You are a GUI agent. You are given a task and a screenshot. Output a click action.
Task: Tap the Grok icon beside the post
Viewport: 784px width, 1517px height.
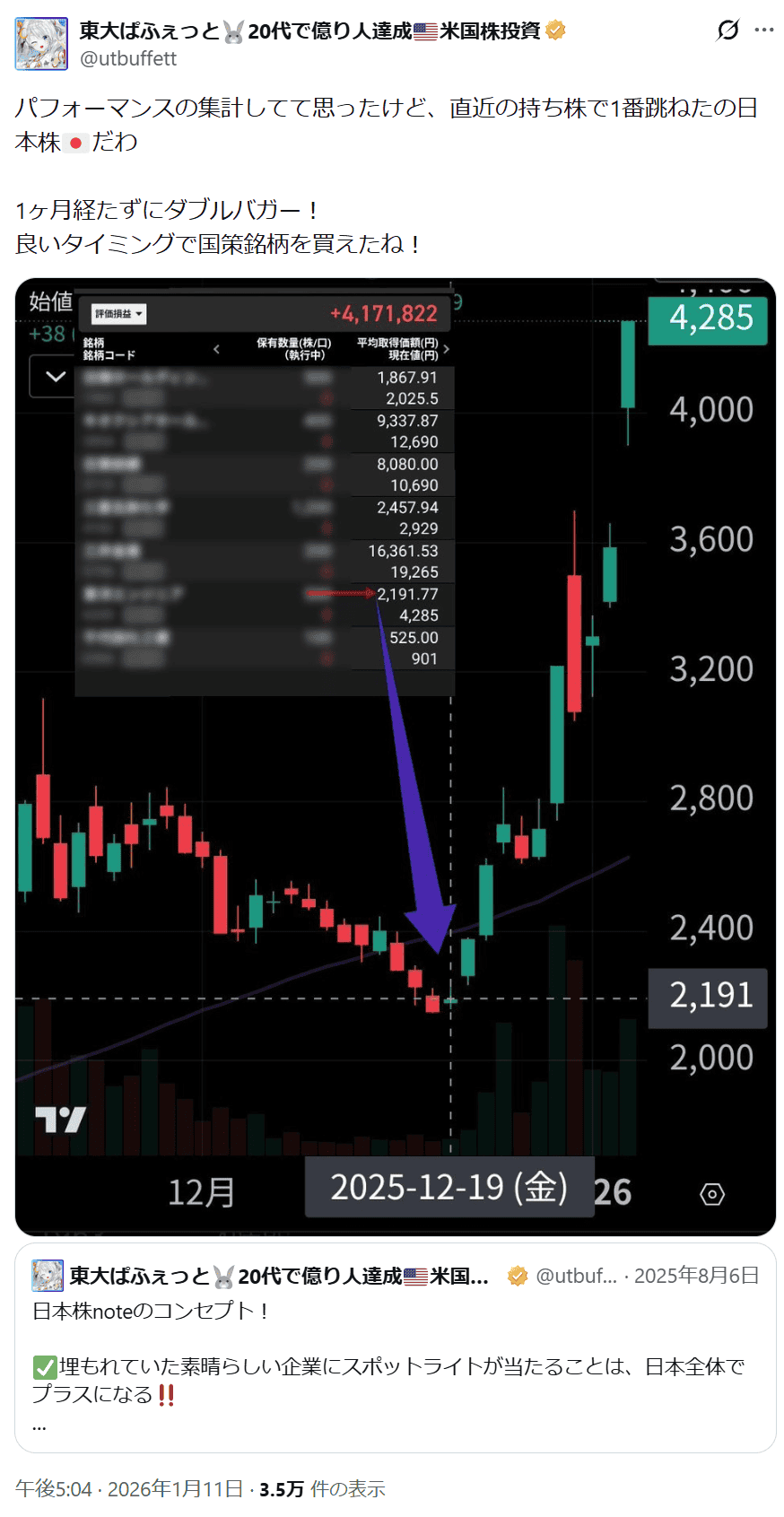tap(727, 31)
